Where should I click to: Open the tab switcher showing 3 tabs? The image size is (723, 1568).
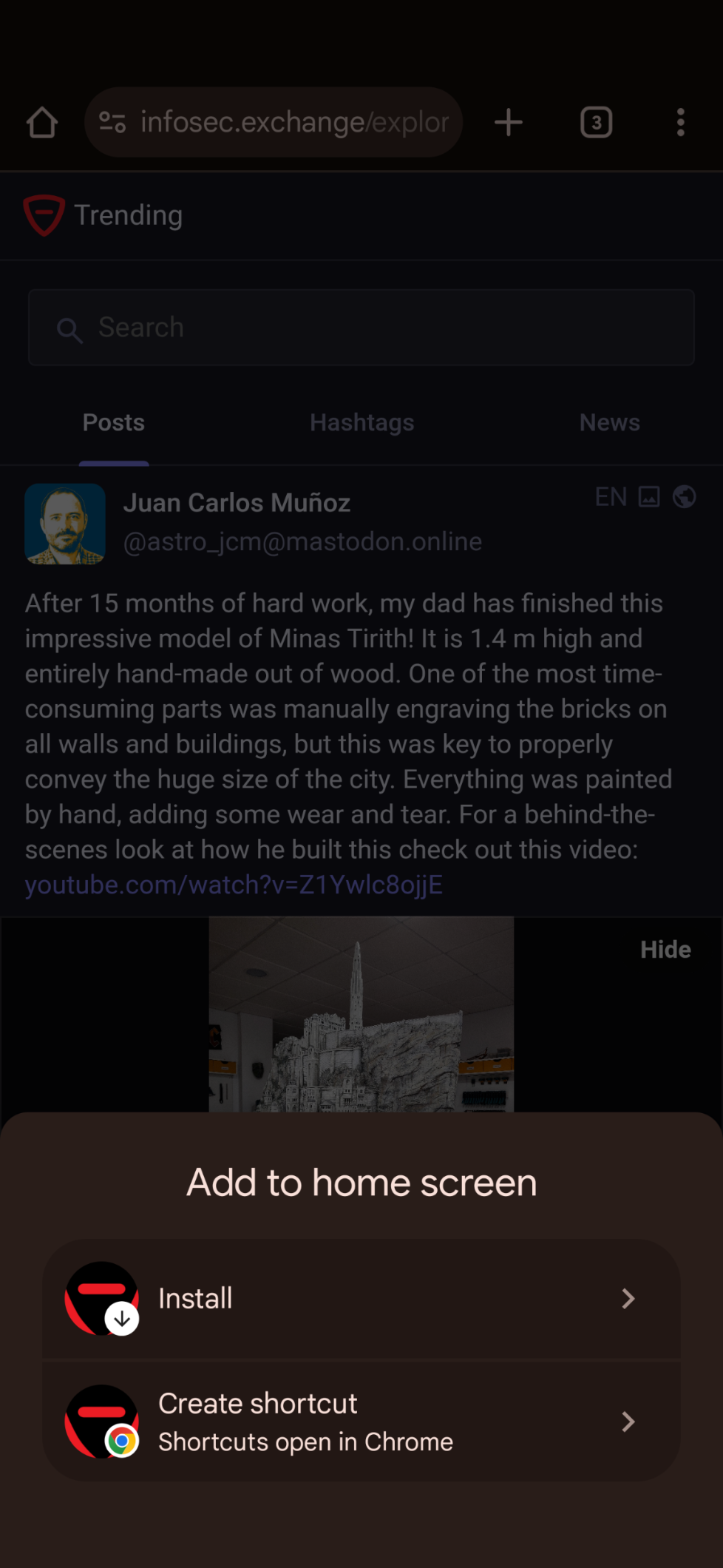pyautogui.click(x=596, y=123)
